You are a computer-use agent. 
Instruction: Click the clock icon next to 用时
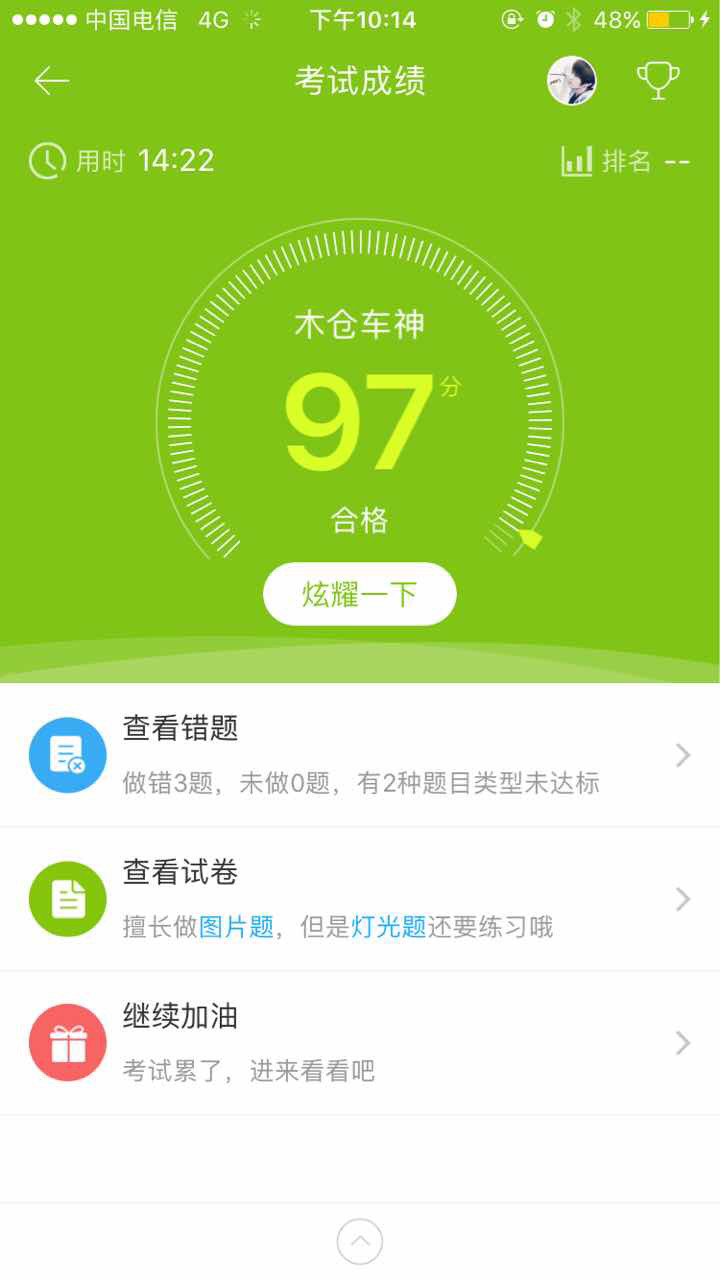42,160
